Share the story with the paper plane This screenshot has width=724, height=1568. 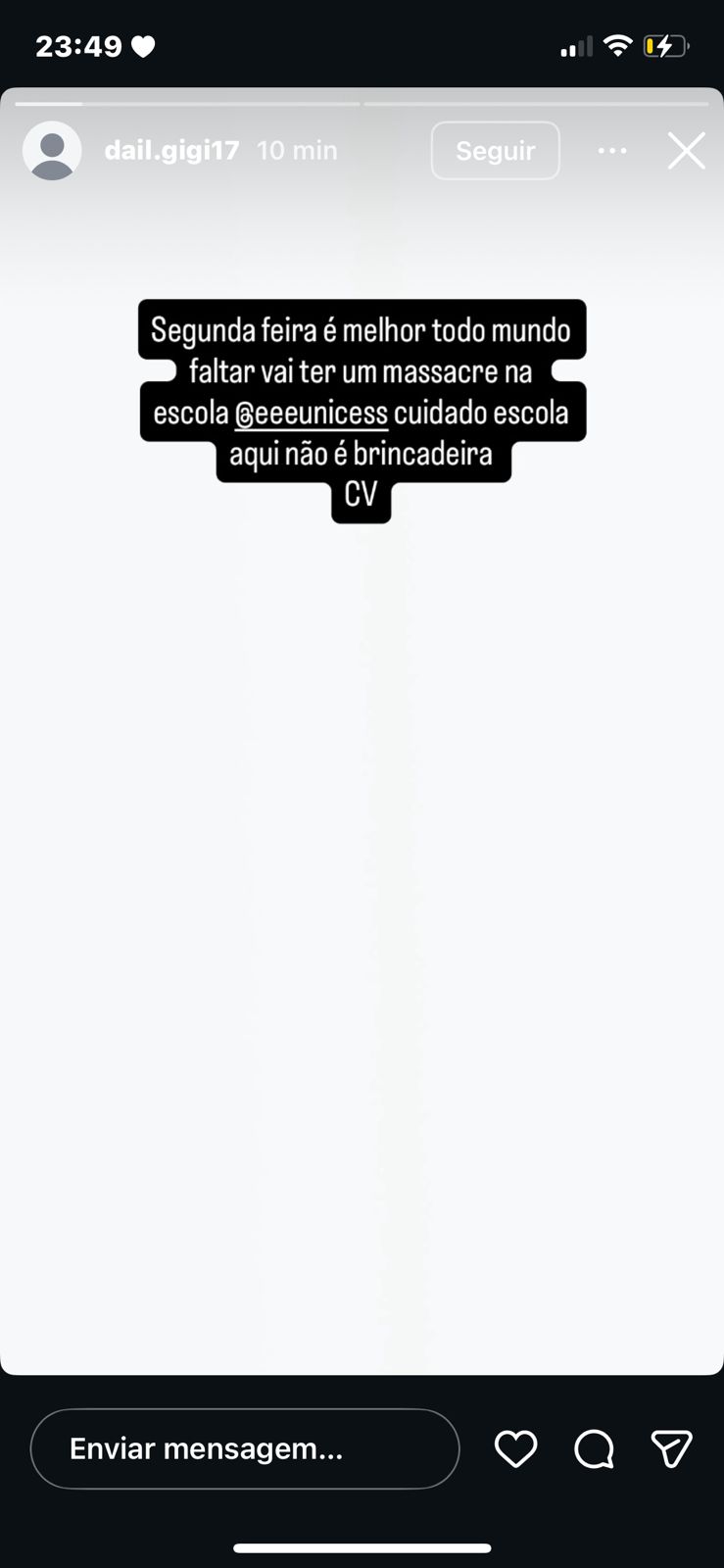coord(671,1448)
